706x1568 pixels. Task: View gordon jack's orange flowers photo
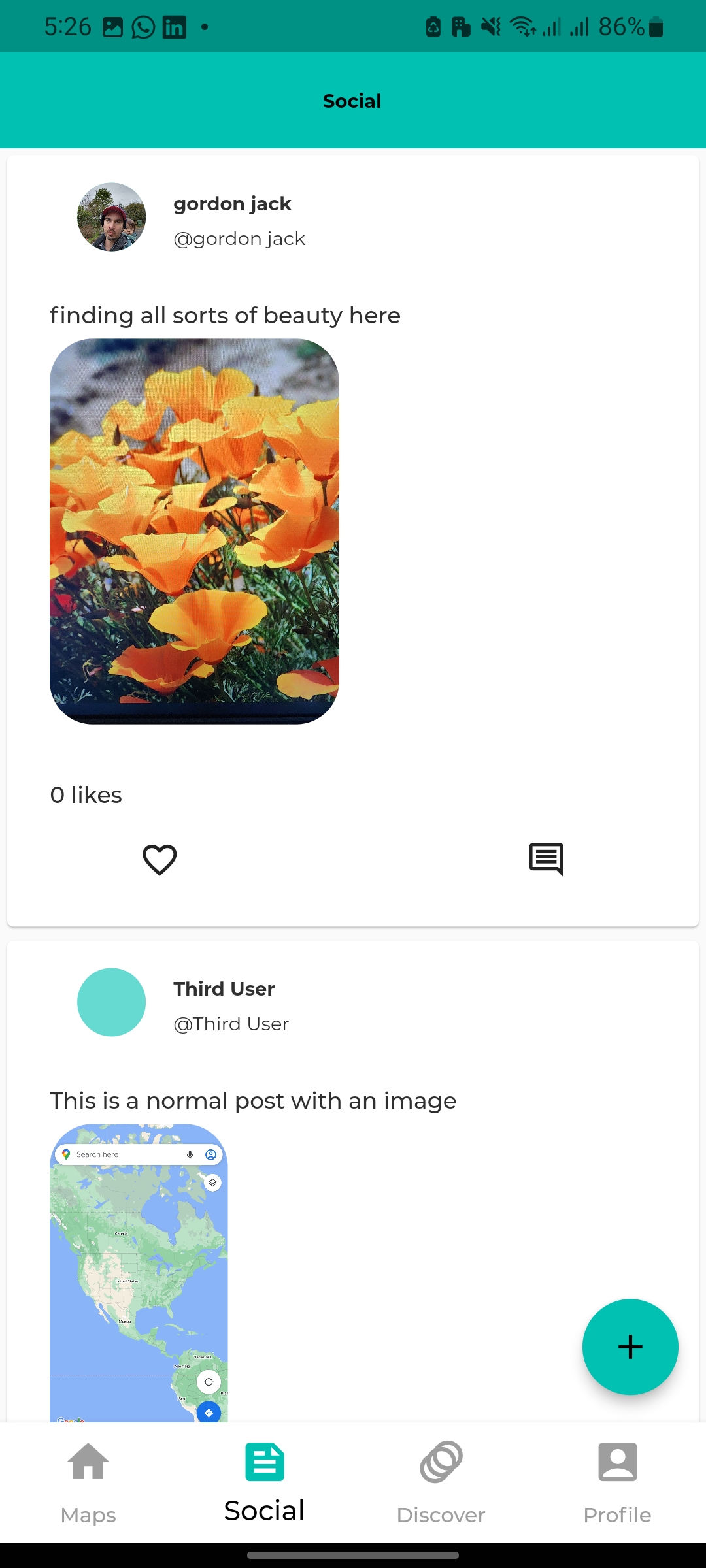pyautogui.click(x=194, y=531)
